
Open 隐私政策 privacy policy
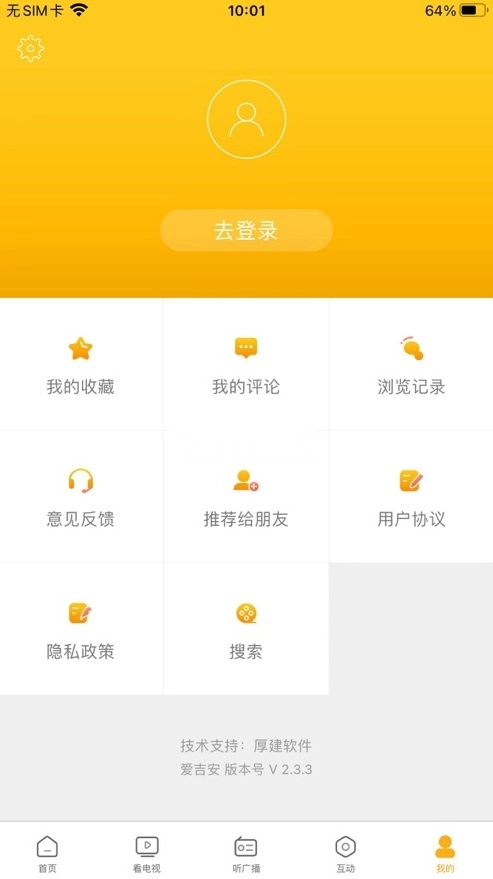coord(81,629)
